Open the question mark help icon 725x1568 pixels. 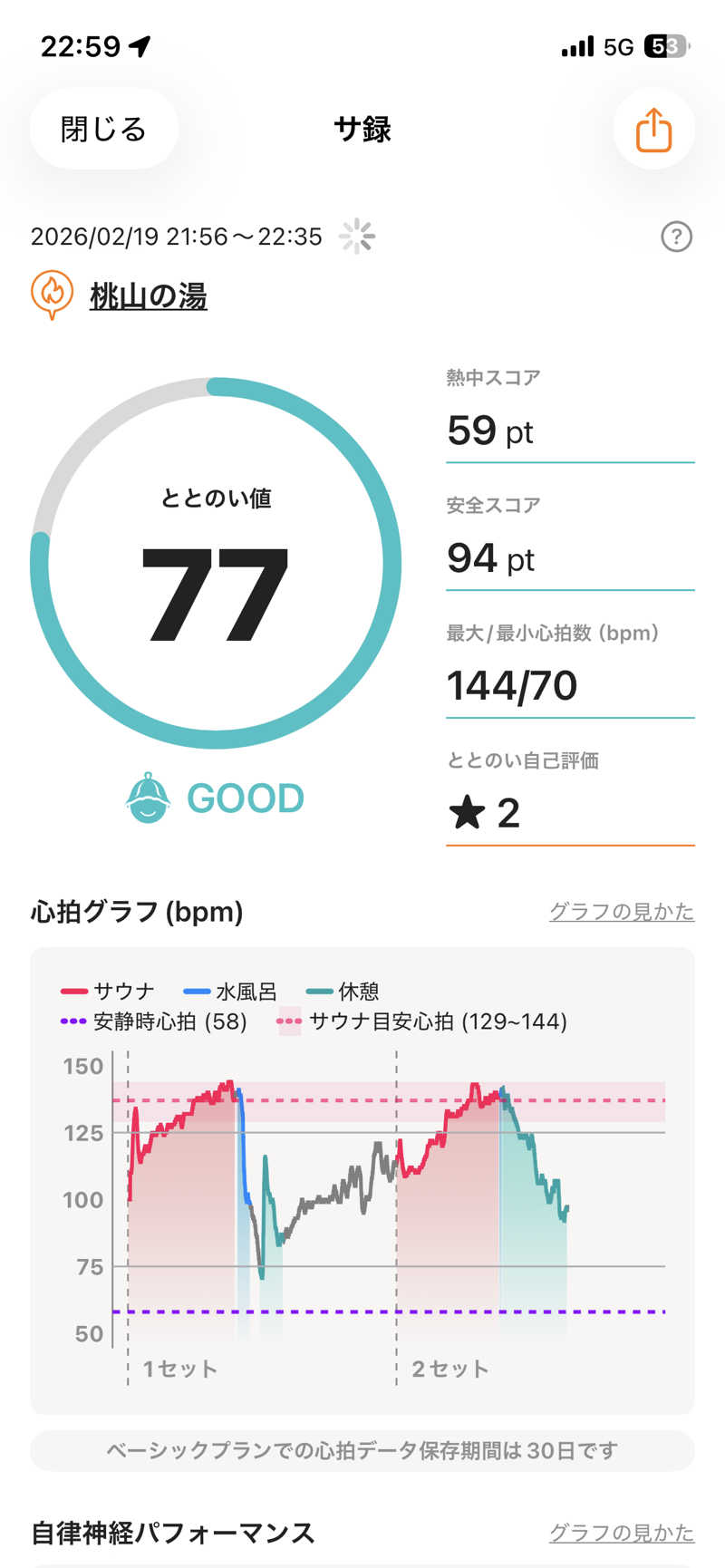click(x=676, y=237)
